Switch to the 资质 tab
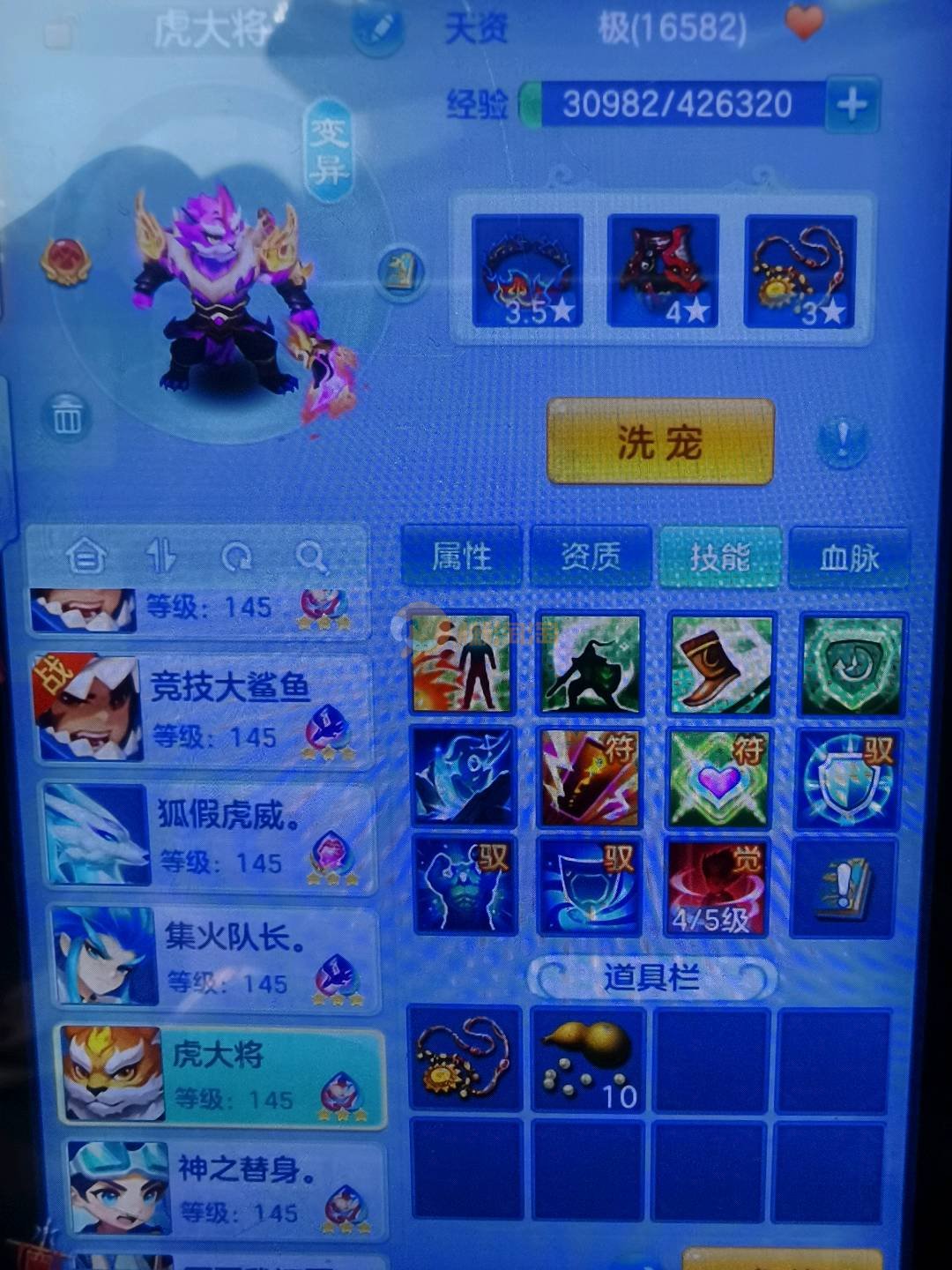This screenshot has width=952, height=1270. coord(591,557)
